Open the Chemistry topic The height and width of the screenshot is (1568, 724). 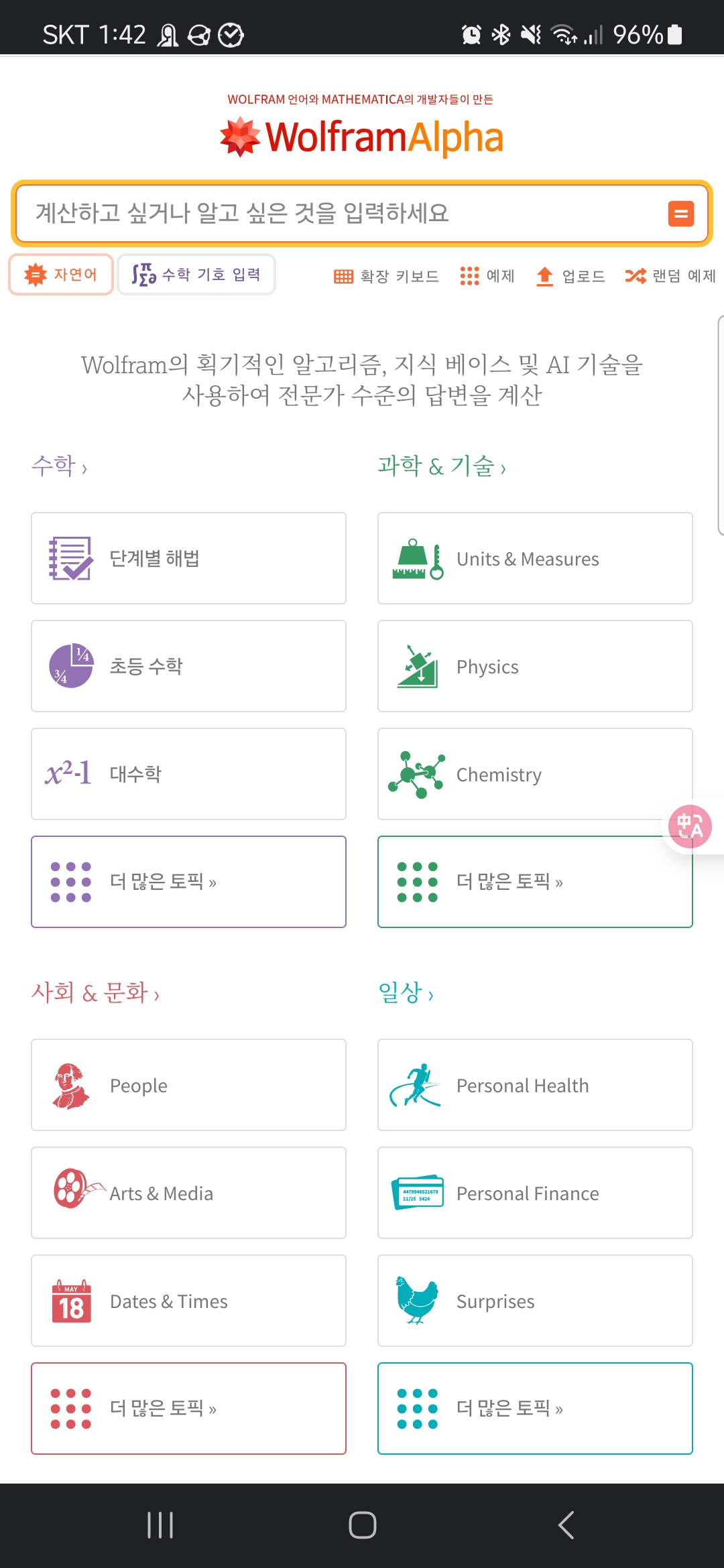(535, 774)
